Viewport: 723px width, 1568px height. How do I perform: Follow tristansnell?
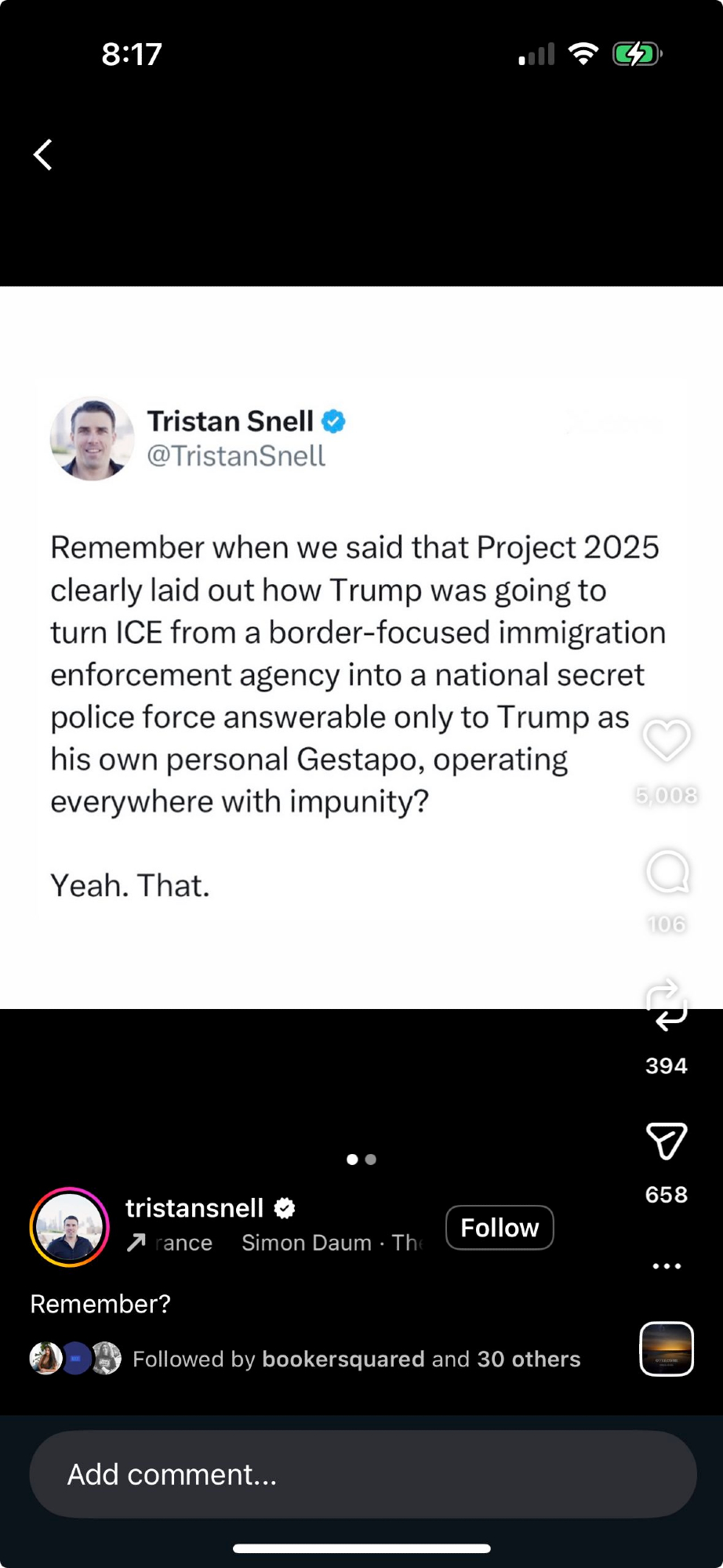(x=500, y=1228)
